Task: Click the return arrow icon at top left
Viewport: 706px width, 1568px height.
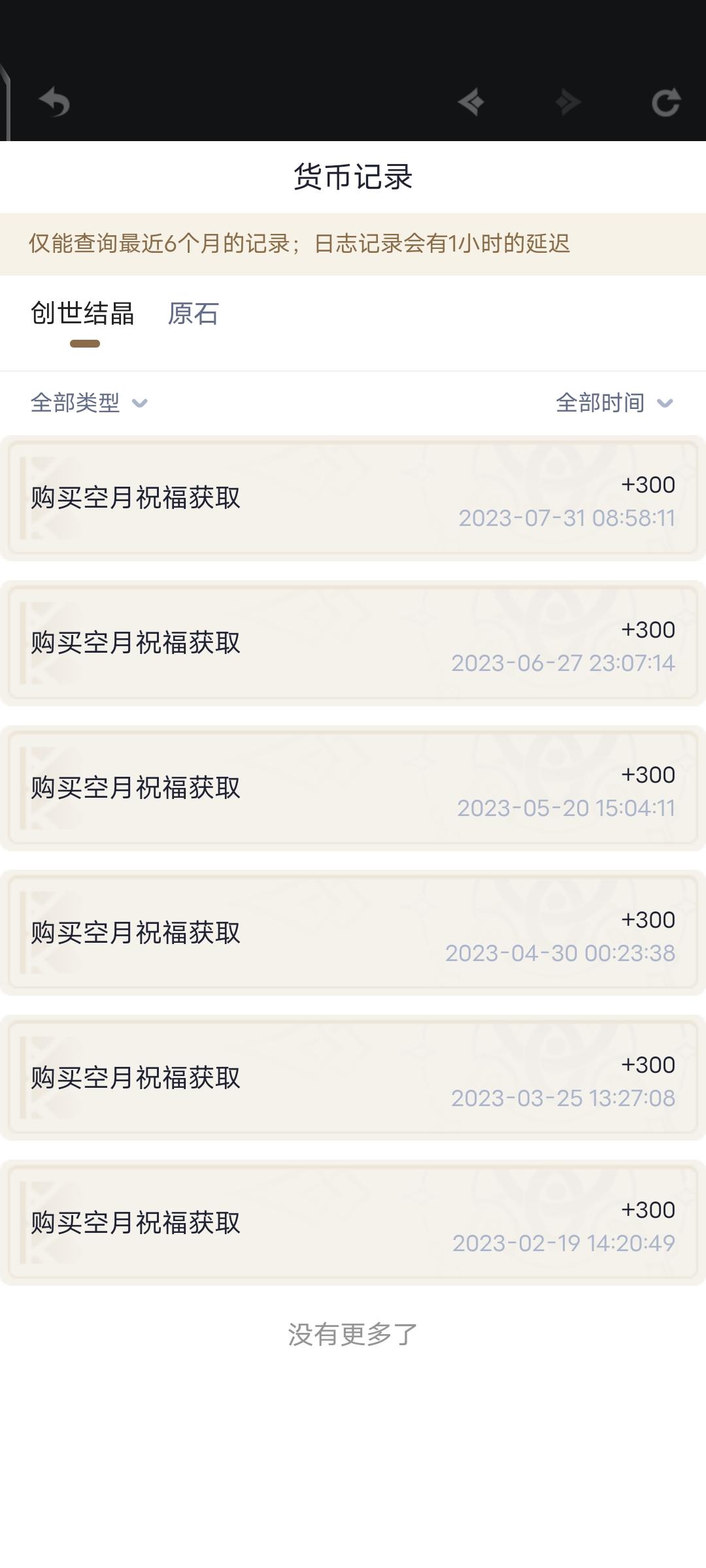Action: [x=56, y=101]
